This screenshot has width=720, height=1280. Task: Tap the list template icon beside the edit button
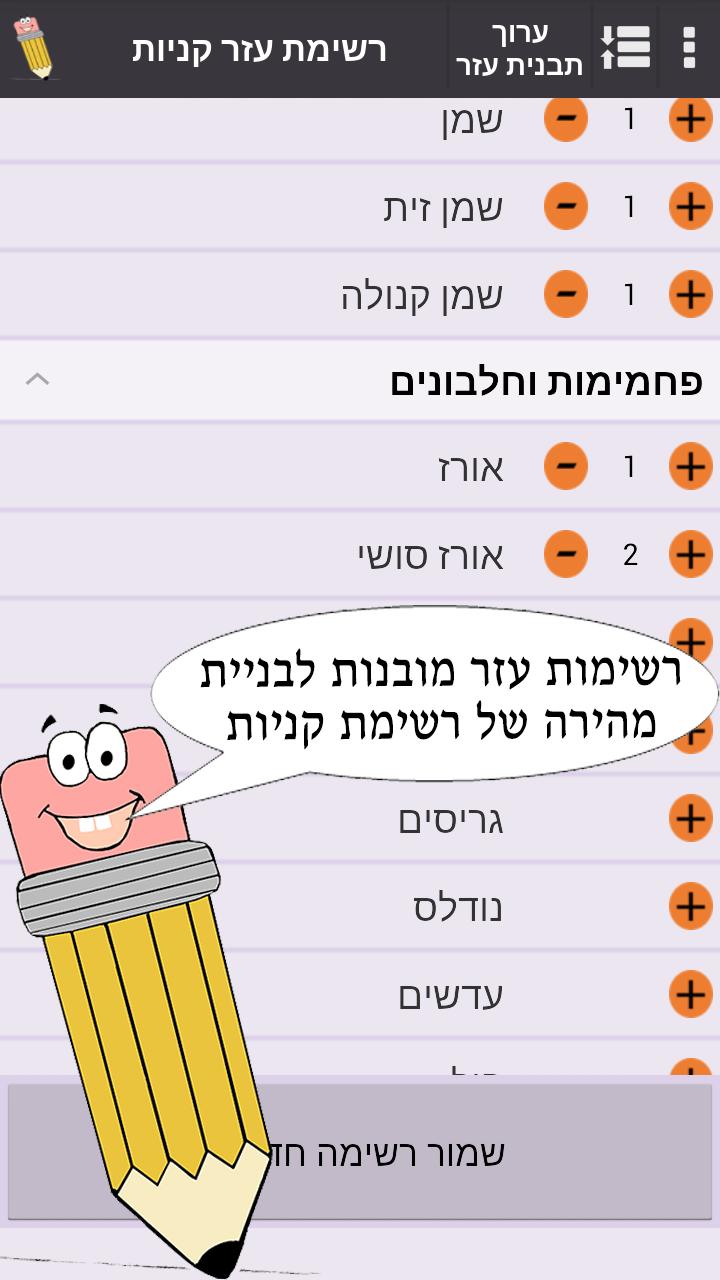(625, 47)
